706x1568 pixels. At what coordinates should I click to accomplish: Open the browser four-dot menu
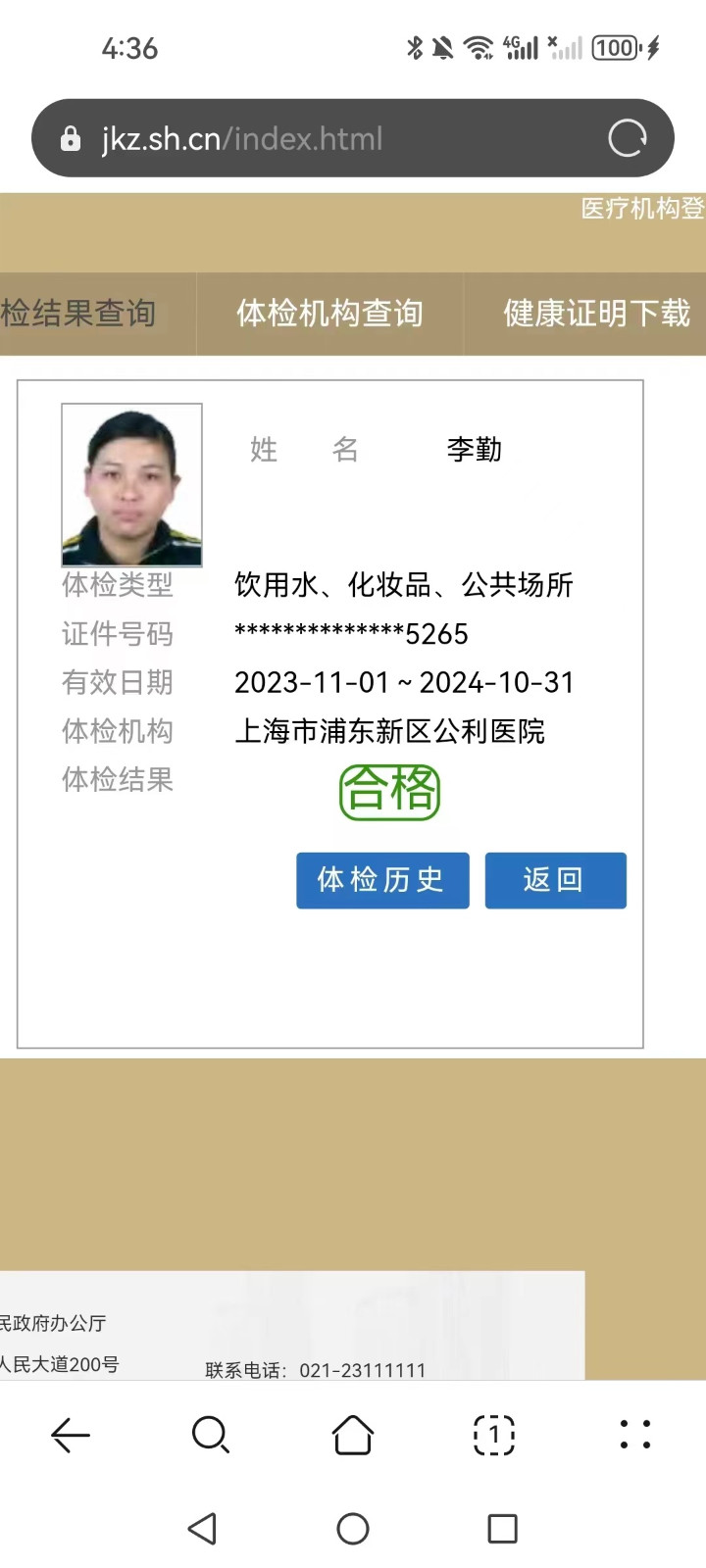(x=634, y=1435)
